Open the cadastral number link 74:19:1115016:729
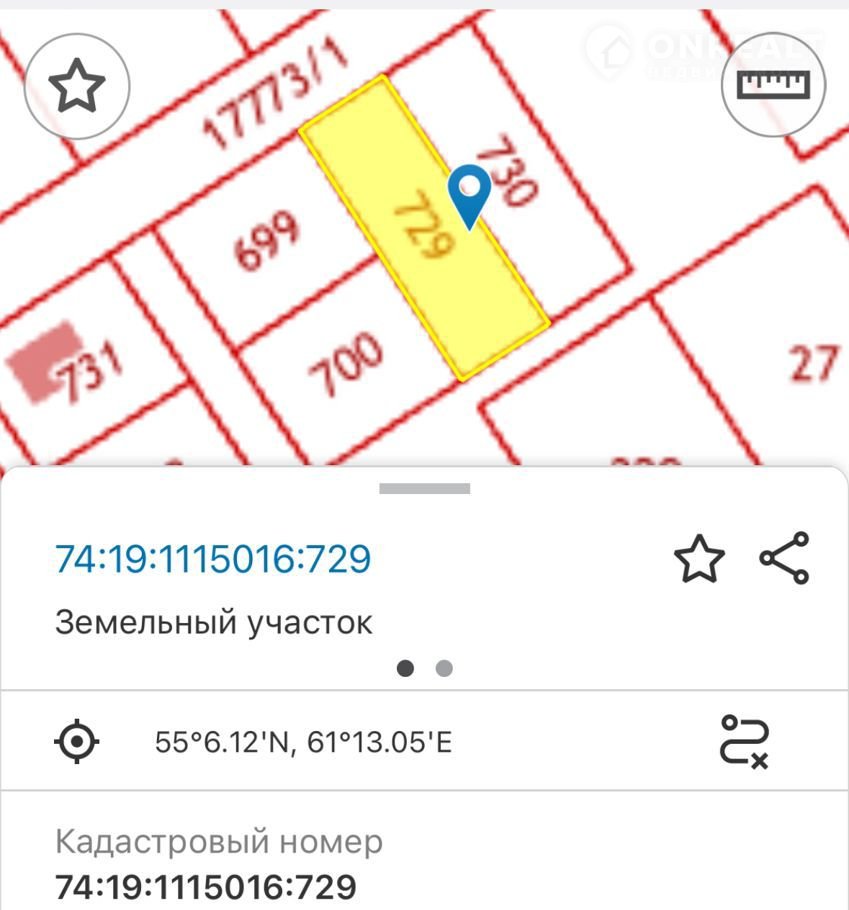Image resolution: width=849 pixels, height=910 pixels. click(x=213, y=559)
